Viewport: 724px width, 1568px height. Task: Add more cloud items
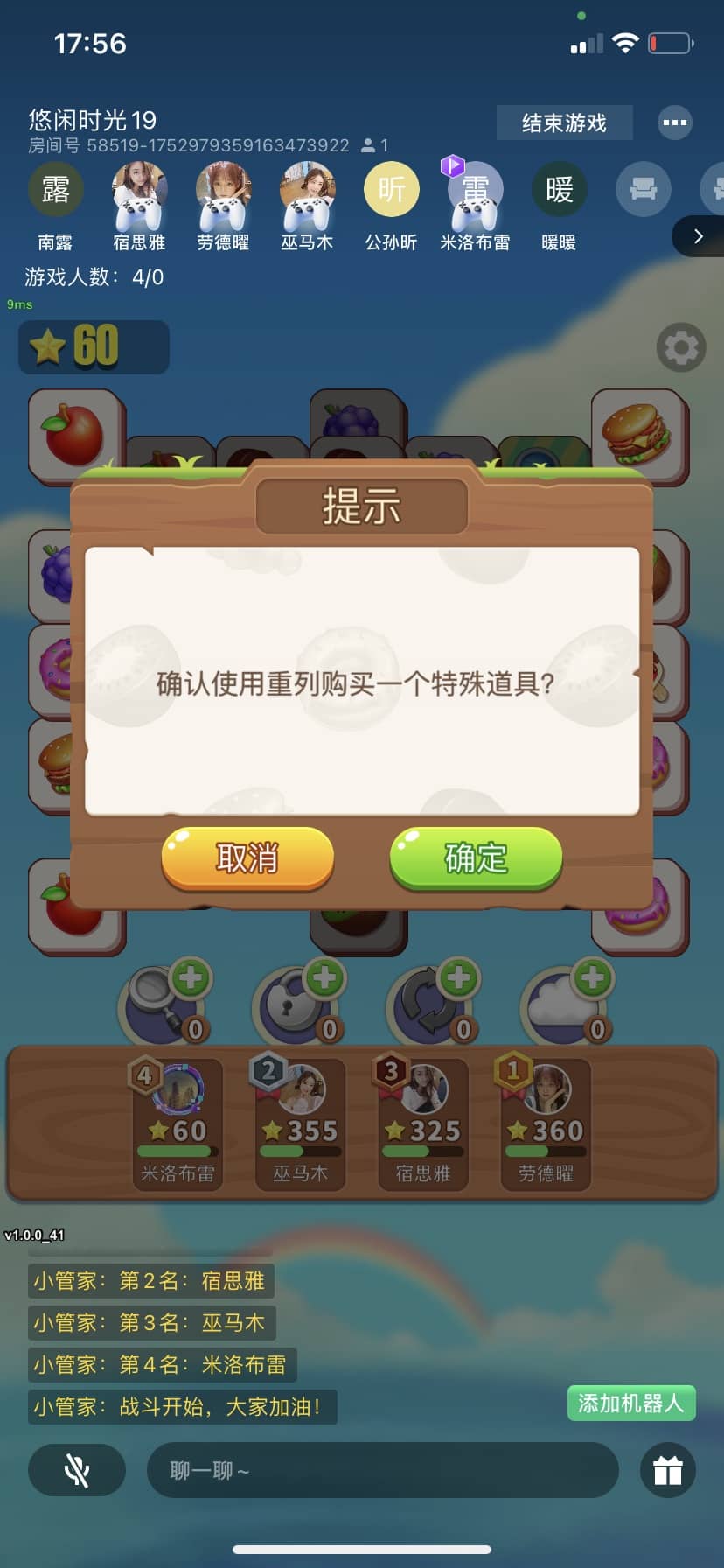(x=592, y=977)
